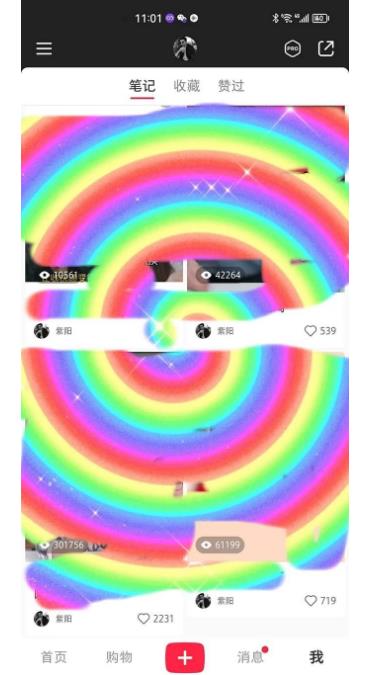Select the 笔记 tab
This screenshot has height=675, width=383.
tap(142, 86)
